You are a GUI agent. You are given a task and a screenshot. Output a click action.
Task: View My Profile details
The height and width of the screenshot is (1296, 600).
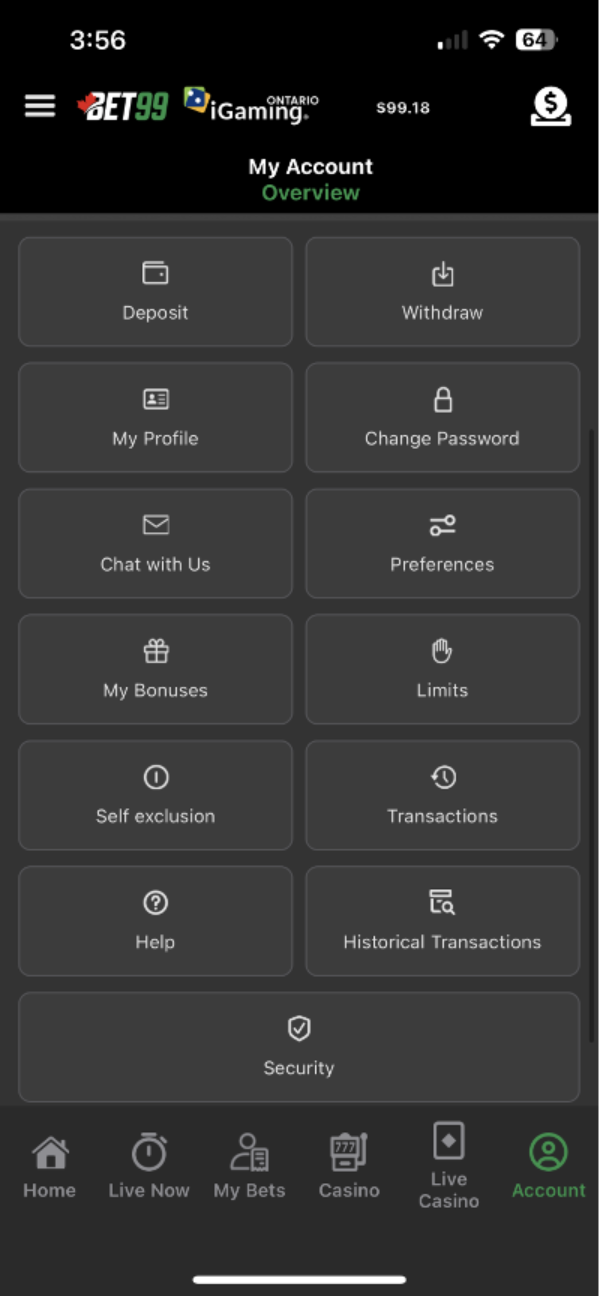(x=155, y=417)
